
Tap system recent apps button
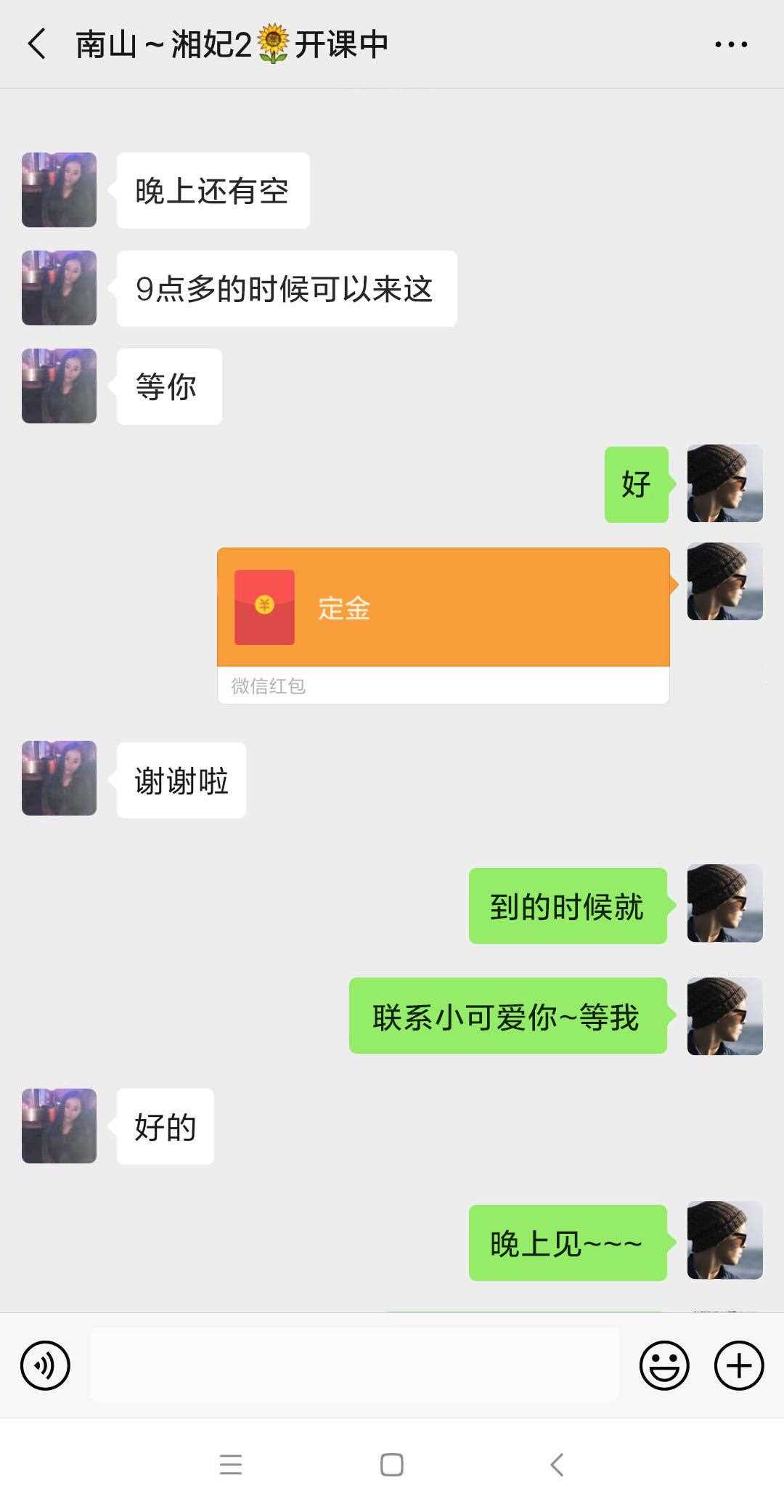[230, 1465]
